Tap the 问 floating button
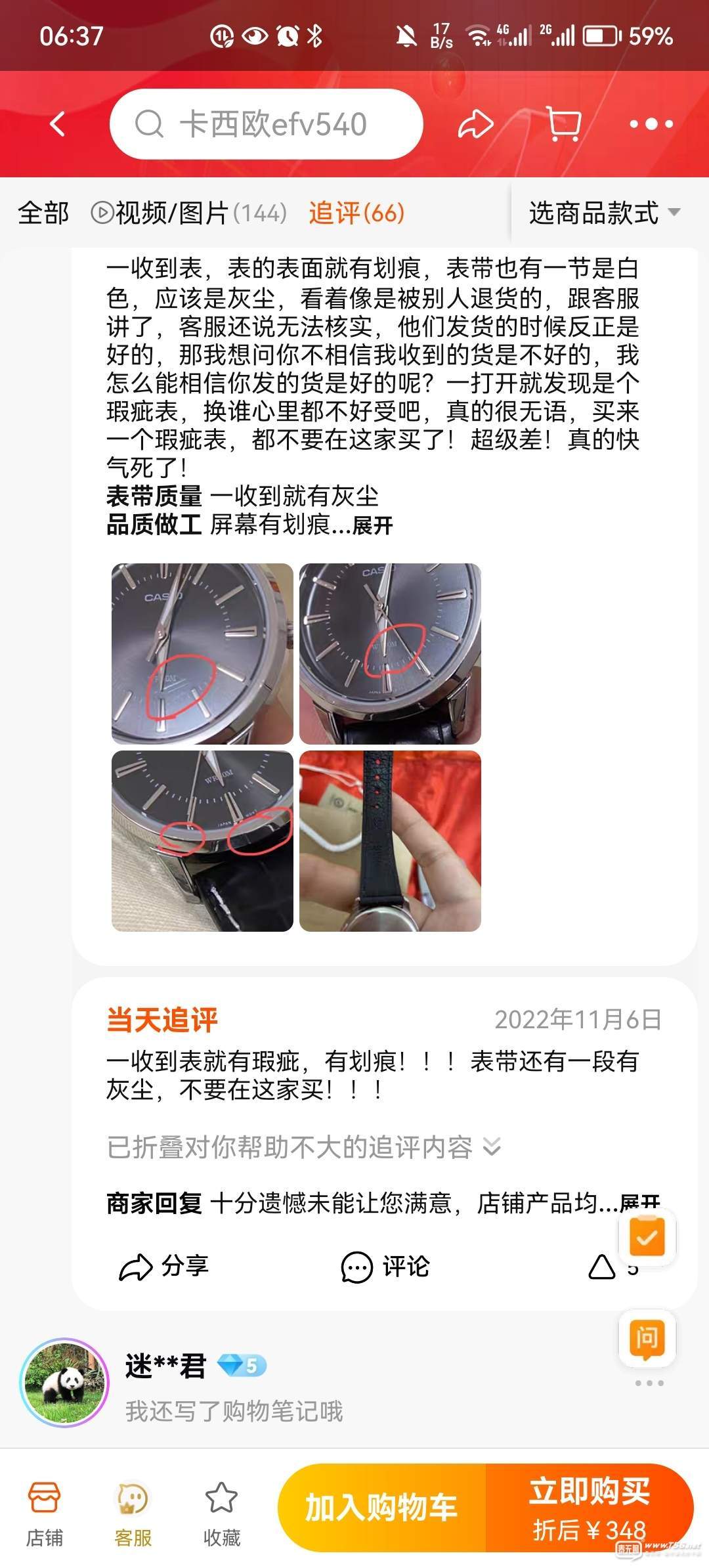This screenshot has height=1568, width=709. coord(647,1337)
